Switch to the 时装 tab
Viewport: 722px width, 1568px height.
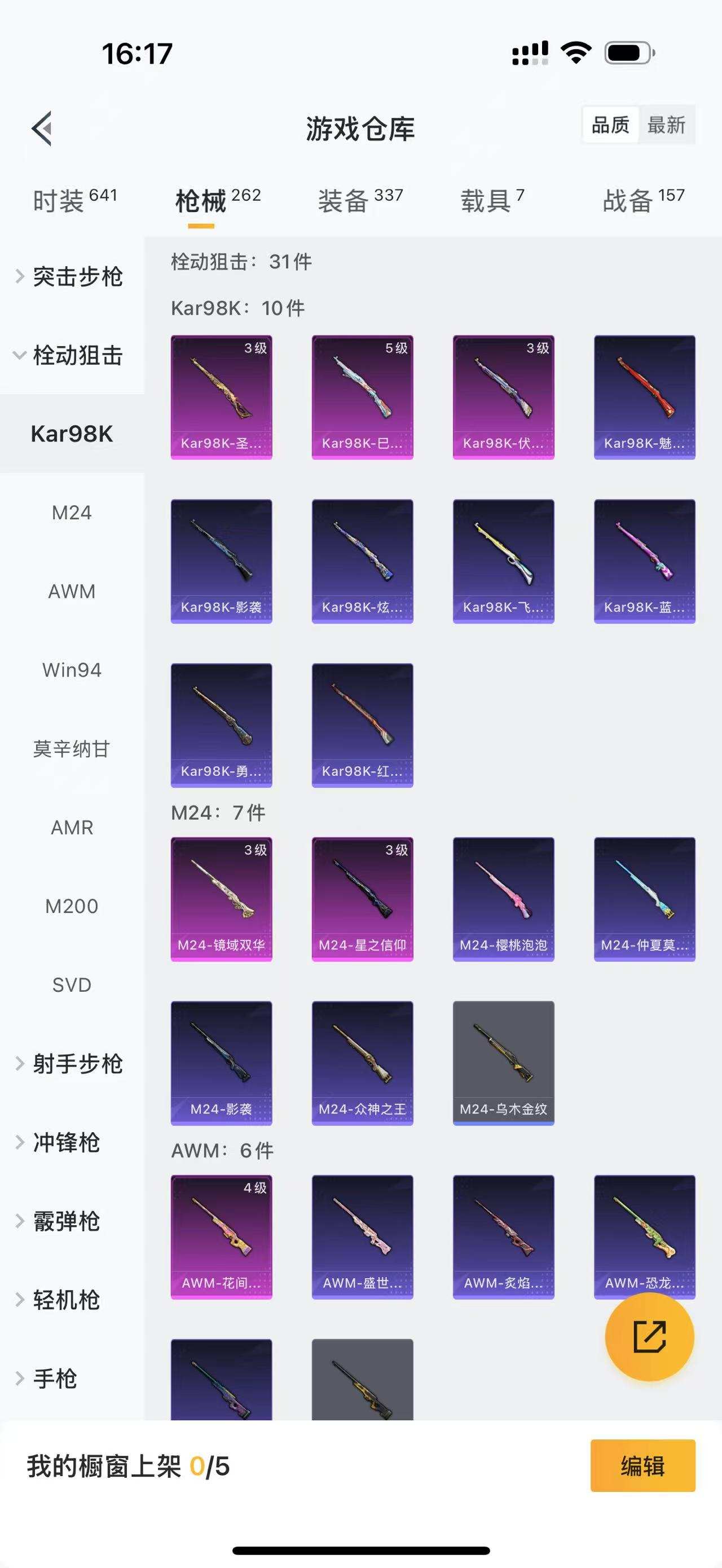point(74,200)
